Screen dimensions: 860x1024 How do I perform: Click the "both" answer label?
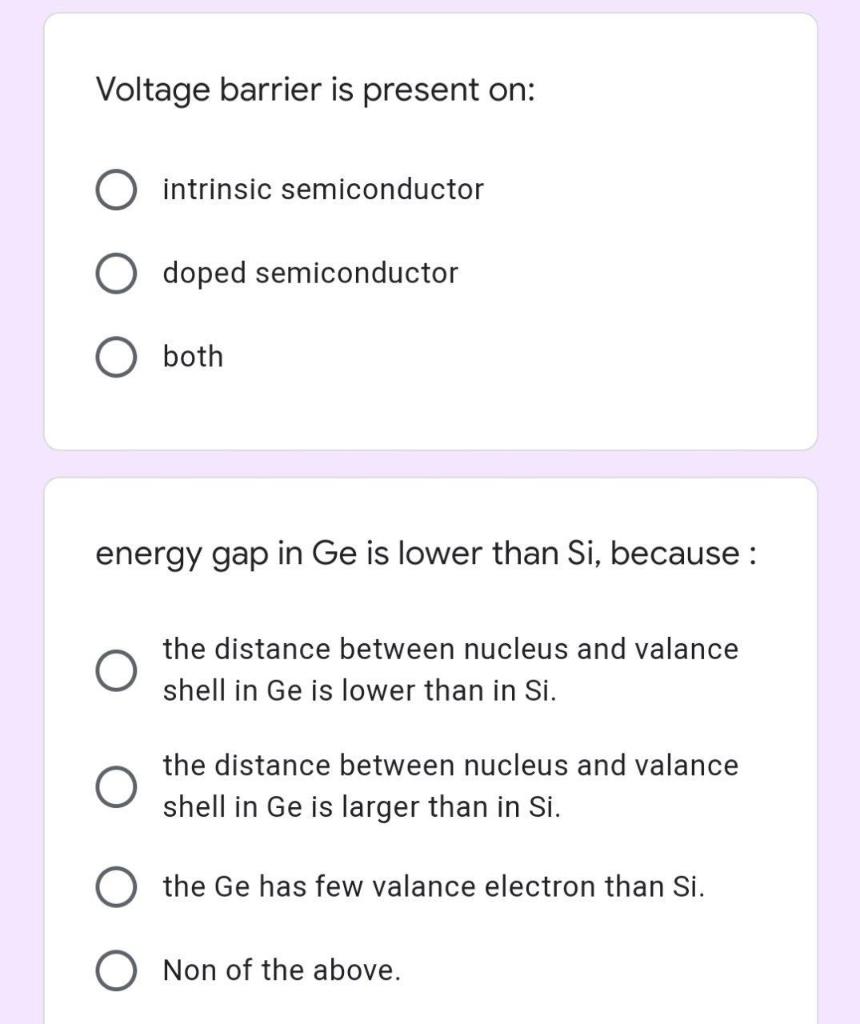point(191,356)
